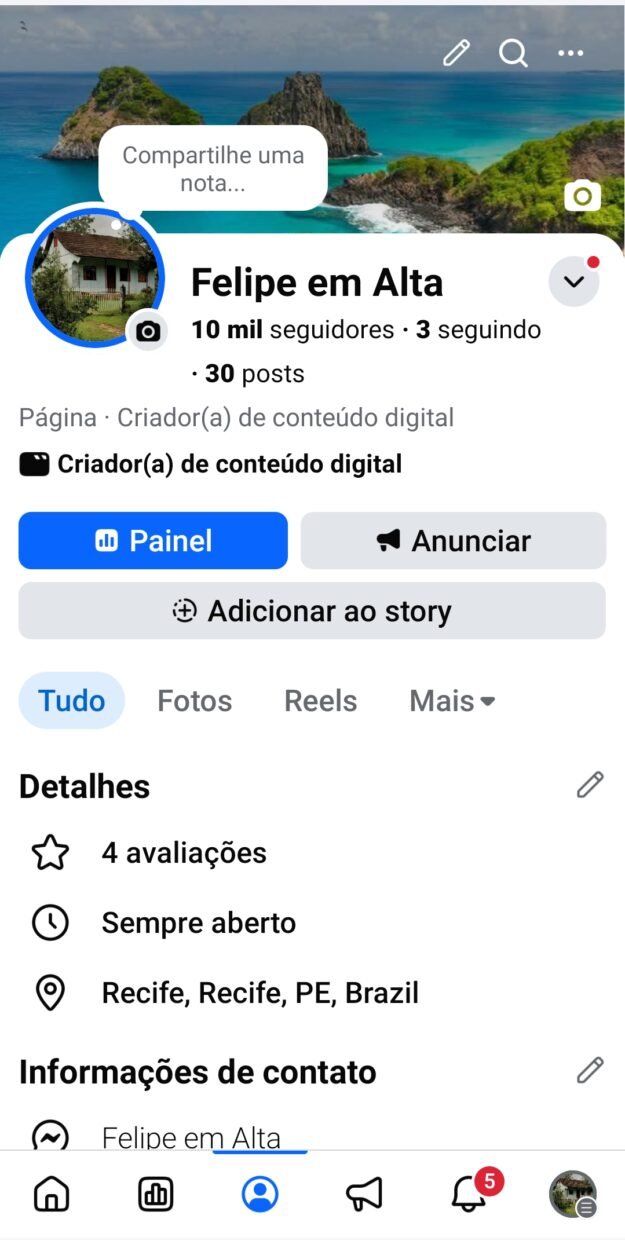Image resolution: width=625 pixels, height=1241 pixels.
Task: Tap the pencil edit icon on cover
Action: (x=456, y=53)
